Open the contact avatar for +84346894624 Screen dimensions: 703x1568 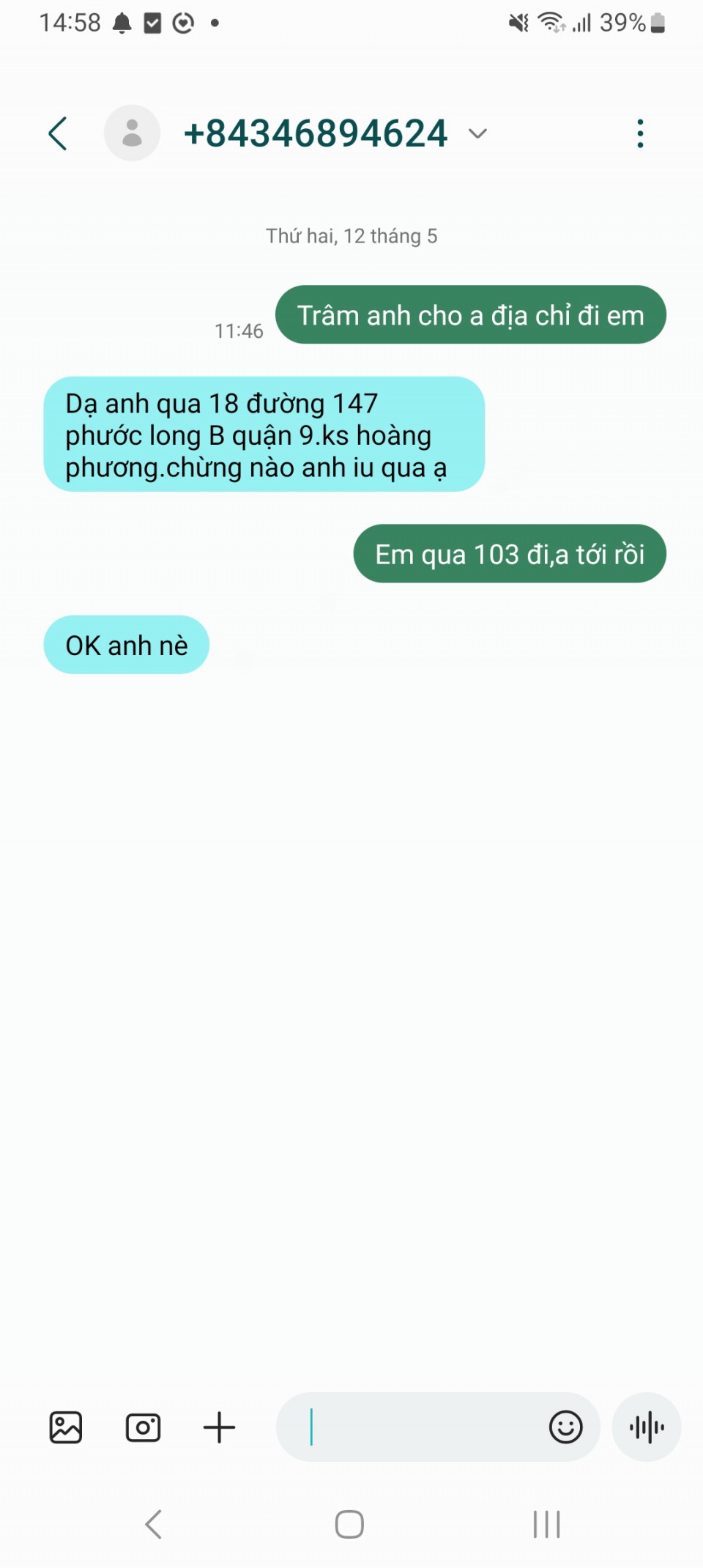click(132, 133)
